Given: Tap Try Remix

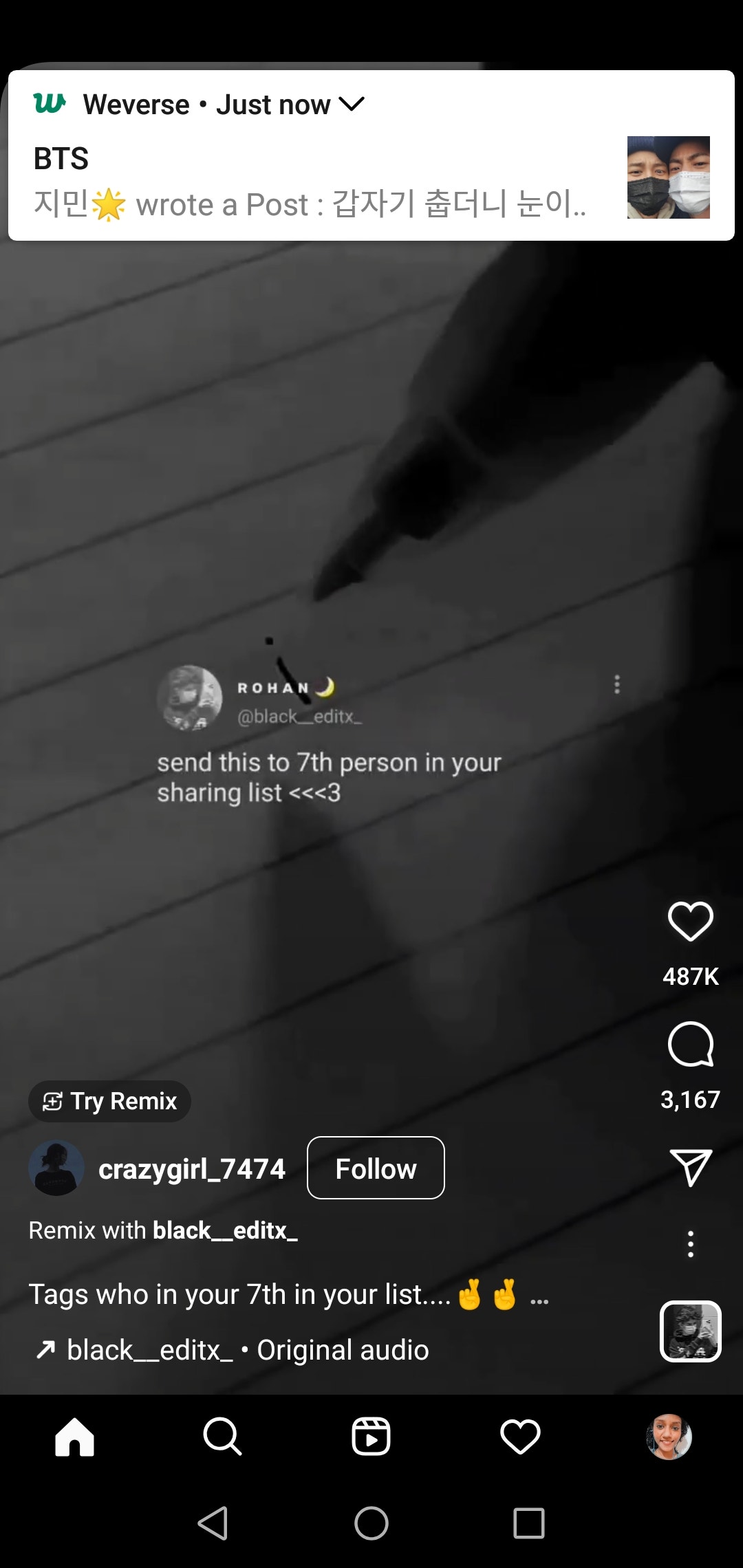Looking at the screenshot, I should (x=109, y=1101).
